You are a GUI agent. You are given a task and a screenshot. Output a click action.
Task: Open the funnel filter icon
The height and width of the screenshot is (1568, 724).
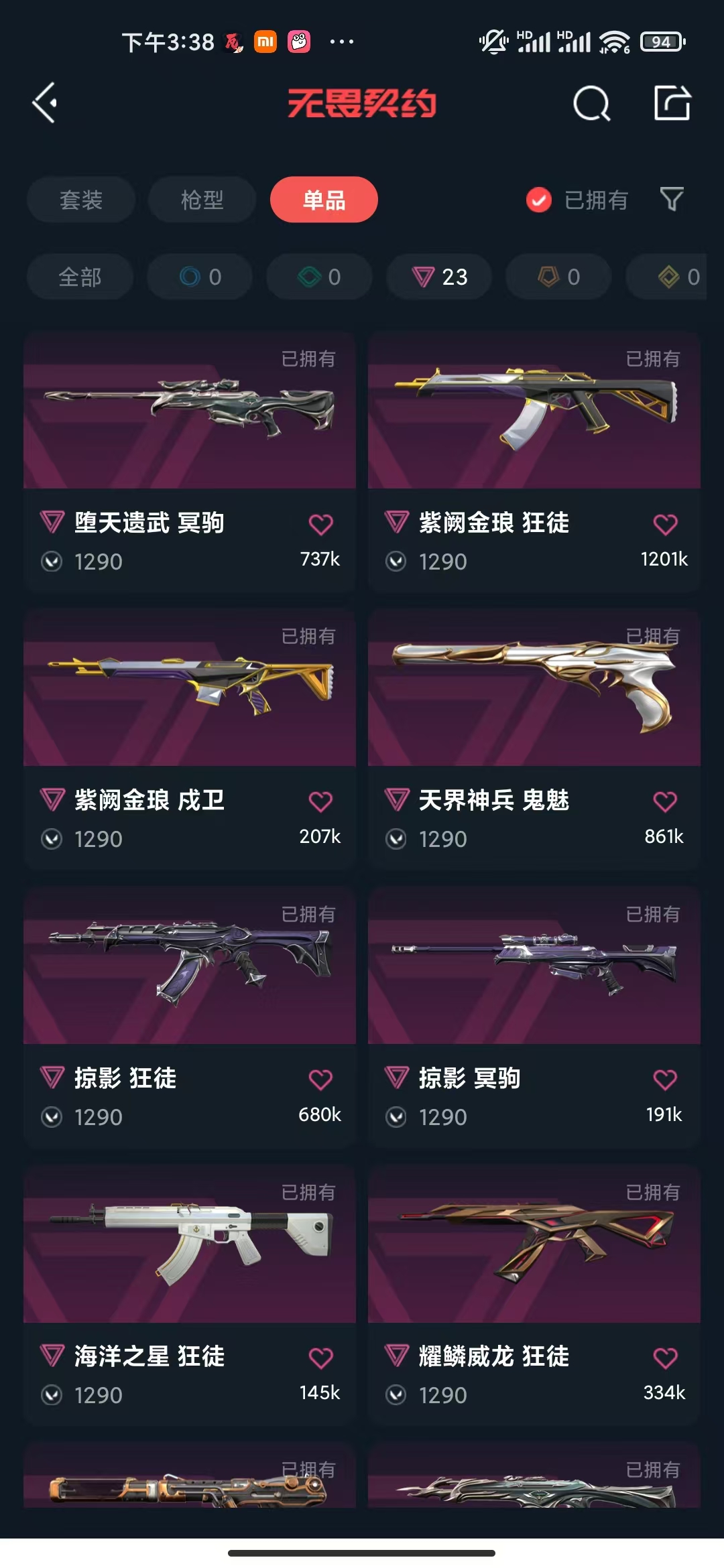point(672,199)
